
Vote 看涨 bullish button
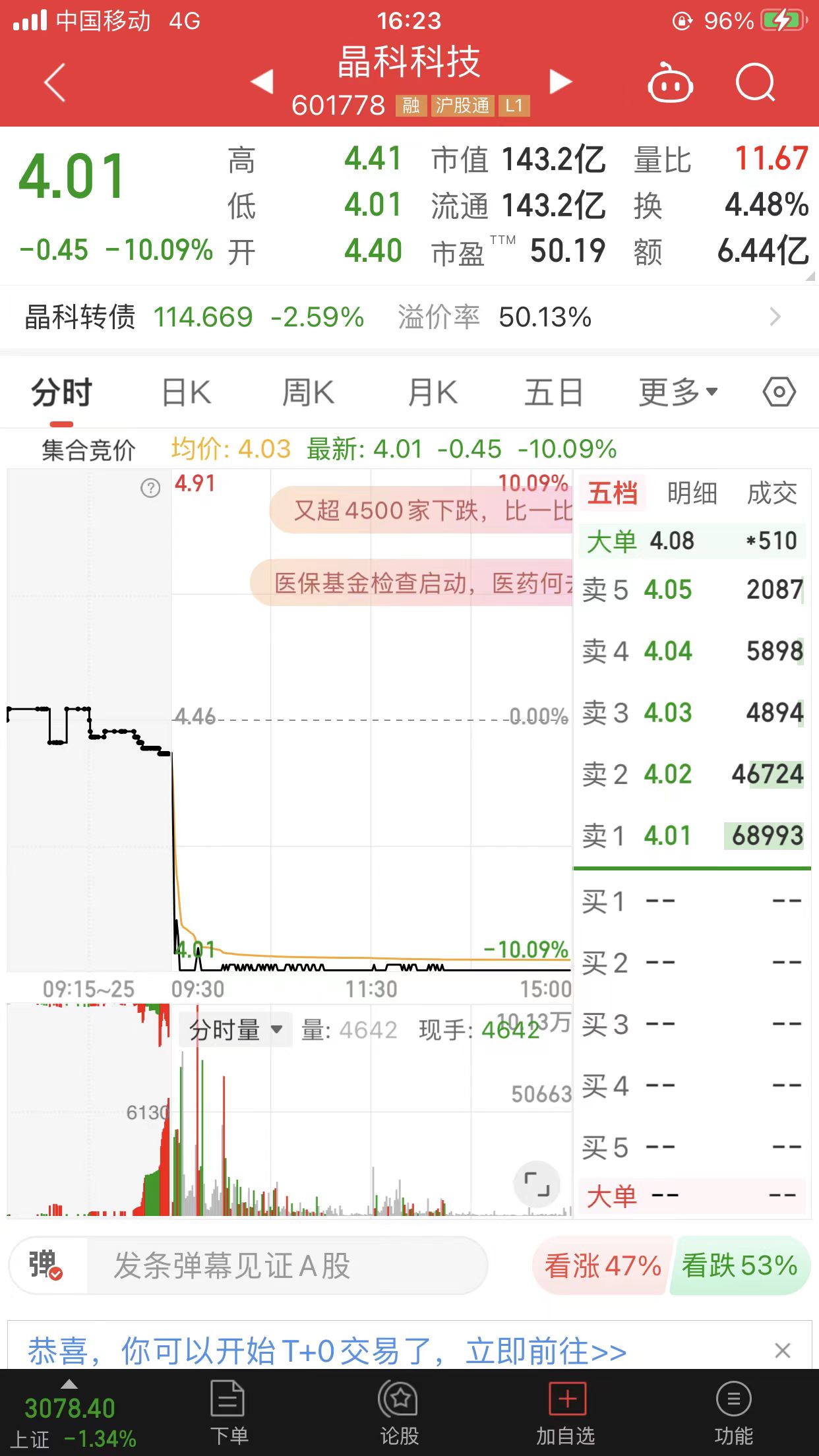[x=602, y=1265]
